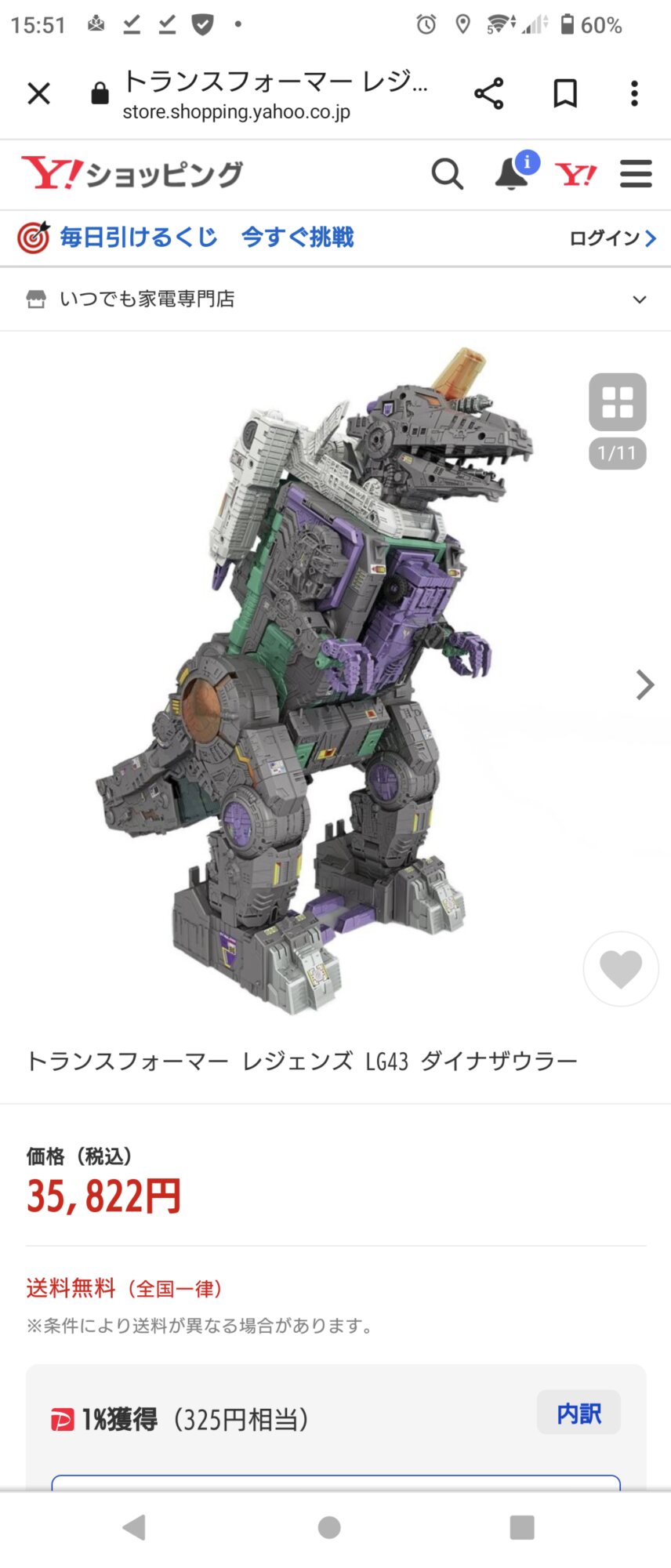
Task: Tap the system home button
Action: click(329, 1527)
